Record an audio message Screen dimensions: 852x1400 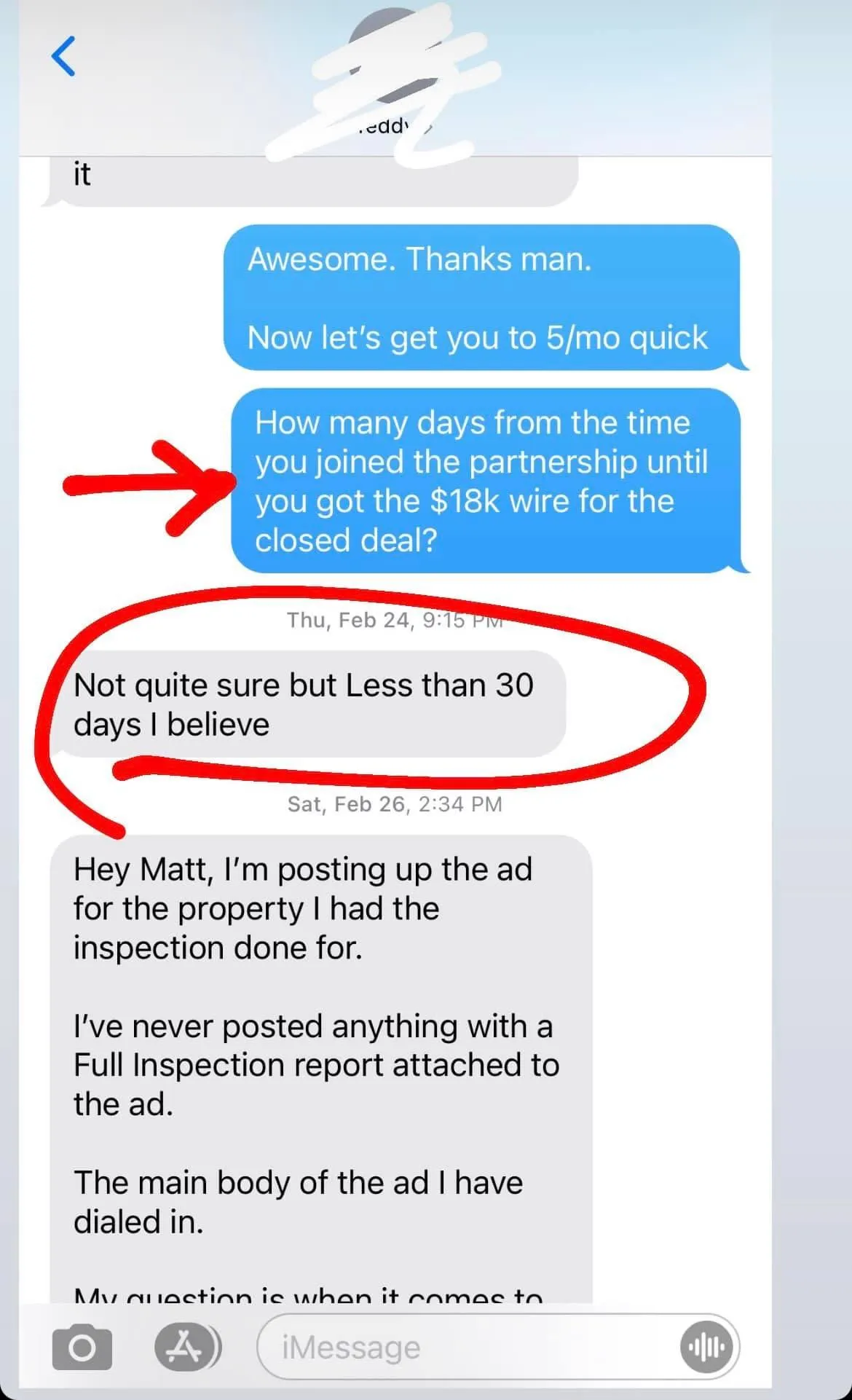point(706,1348)
